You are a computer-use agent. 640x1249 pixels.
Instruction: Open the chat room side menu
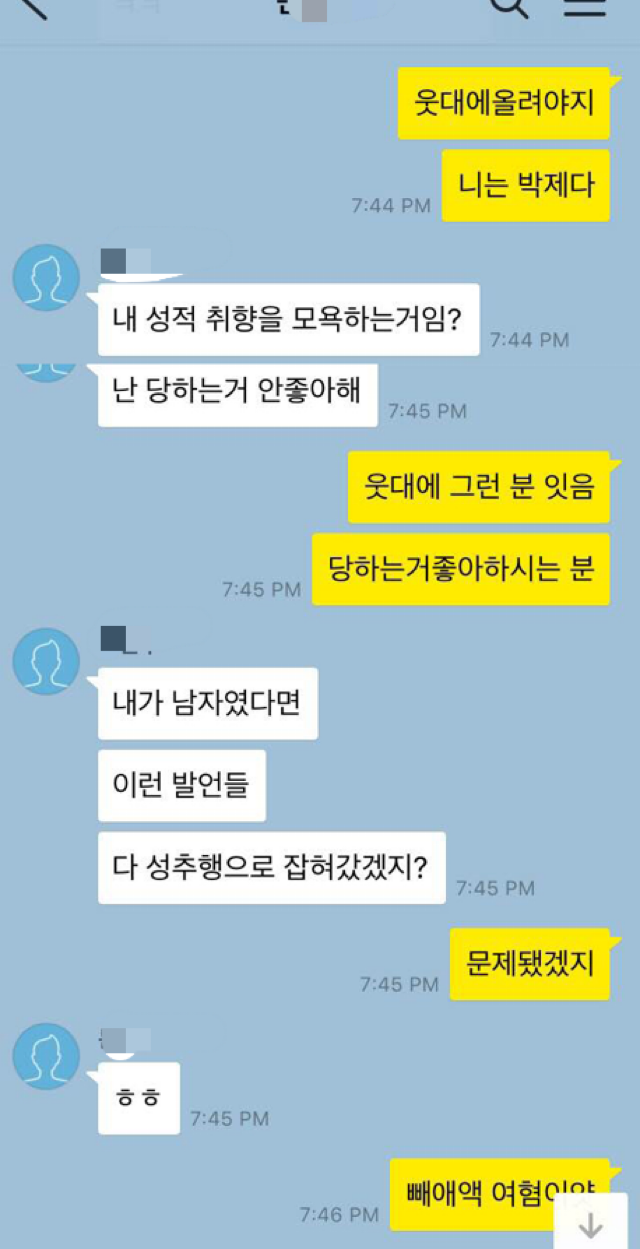586,8
